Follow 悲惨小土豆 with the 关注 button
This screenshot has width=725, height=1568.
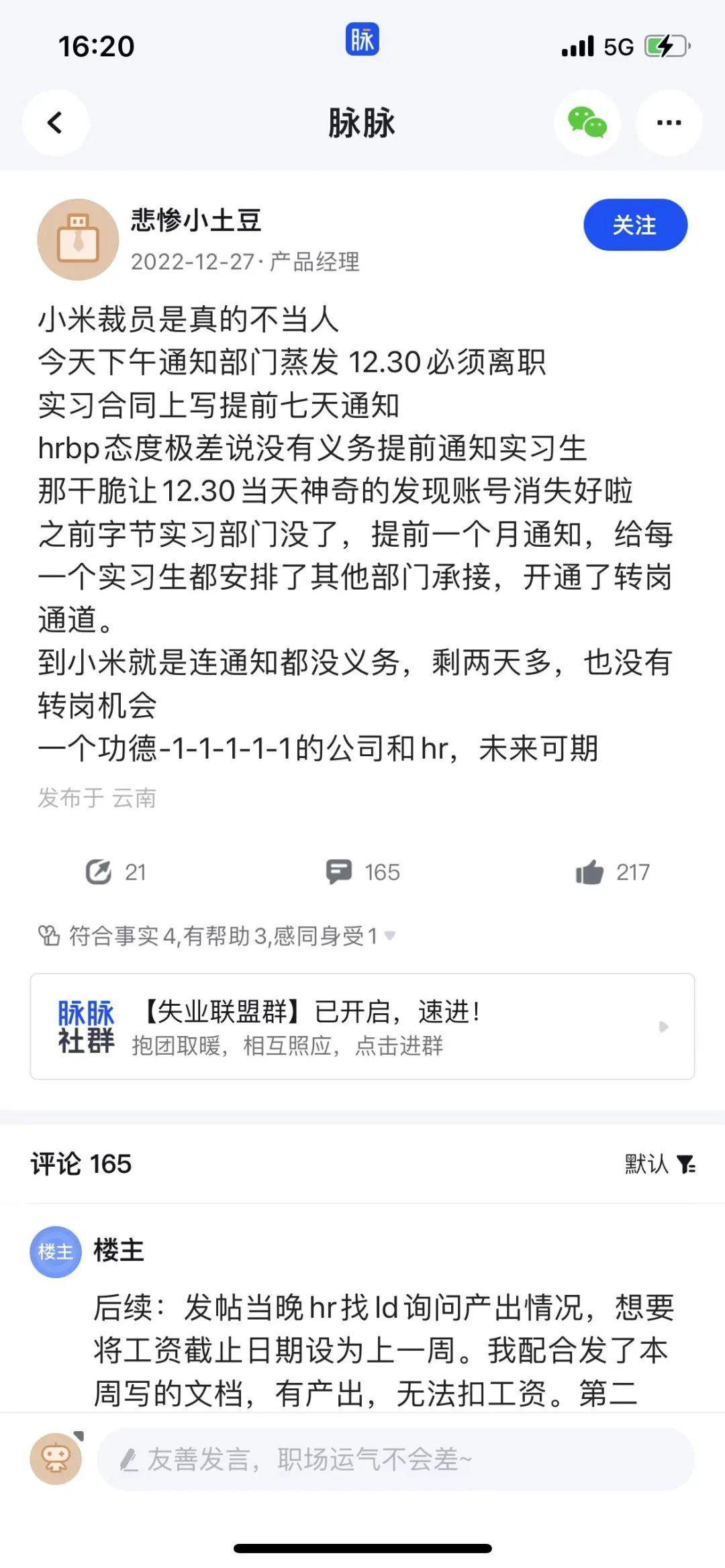635,225
